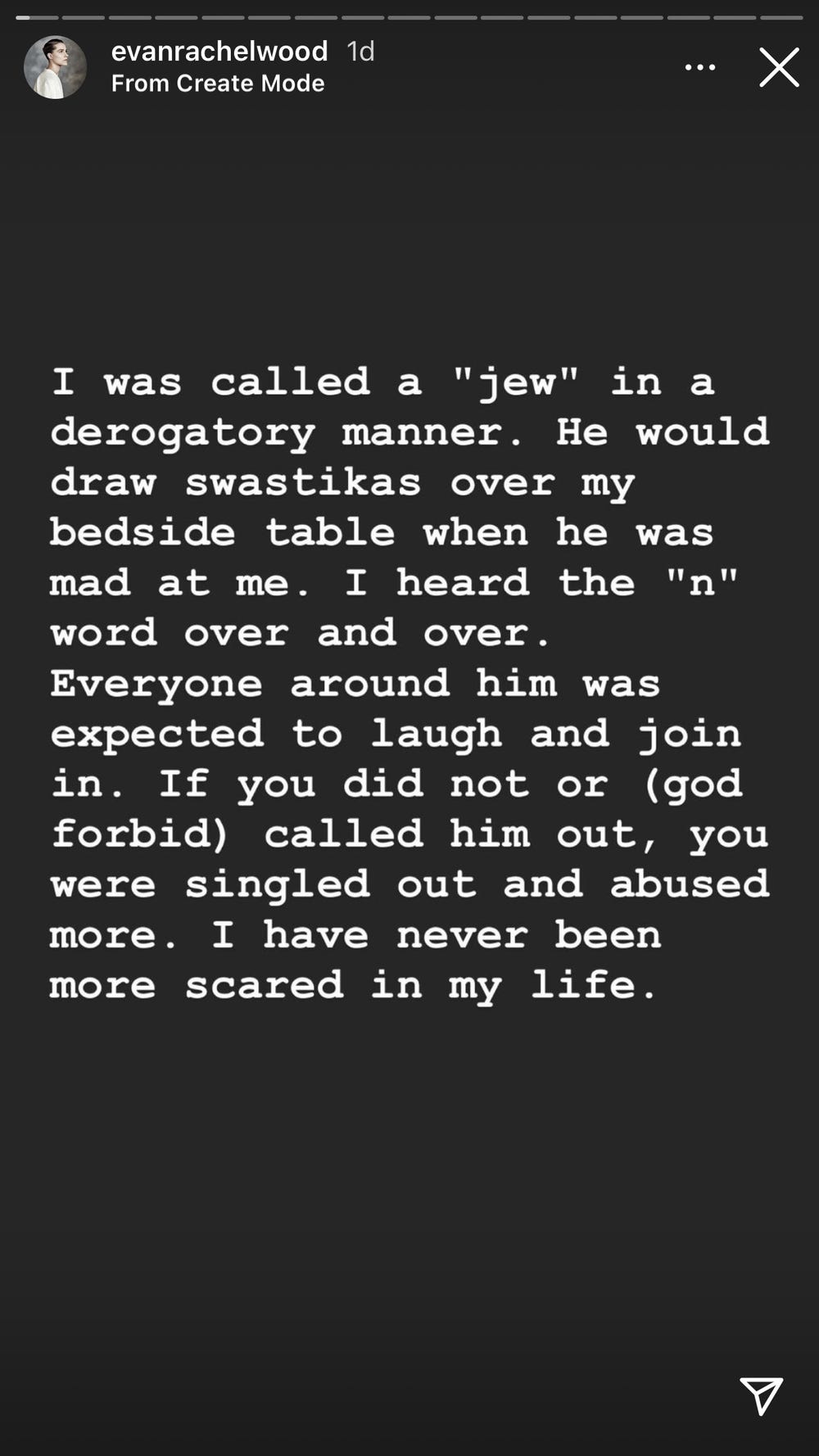Close the story viewer
This screenshot has width=819, height=1456.
click(x=778, y=67)
